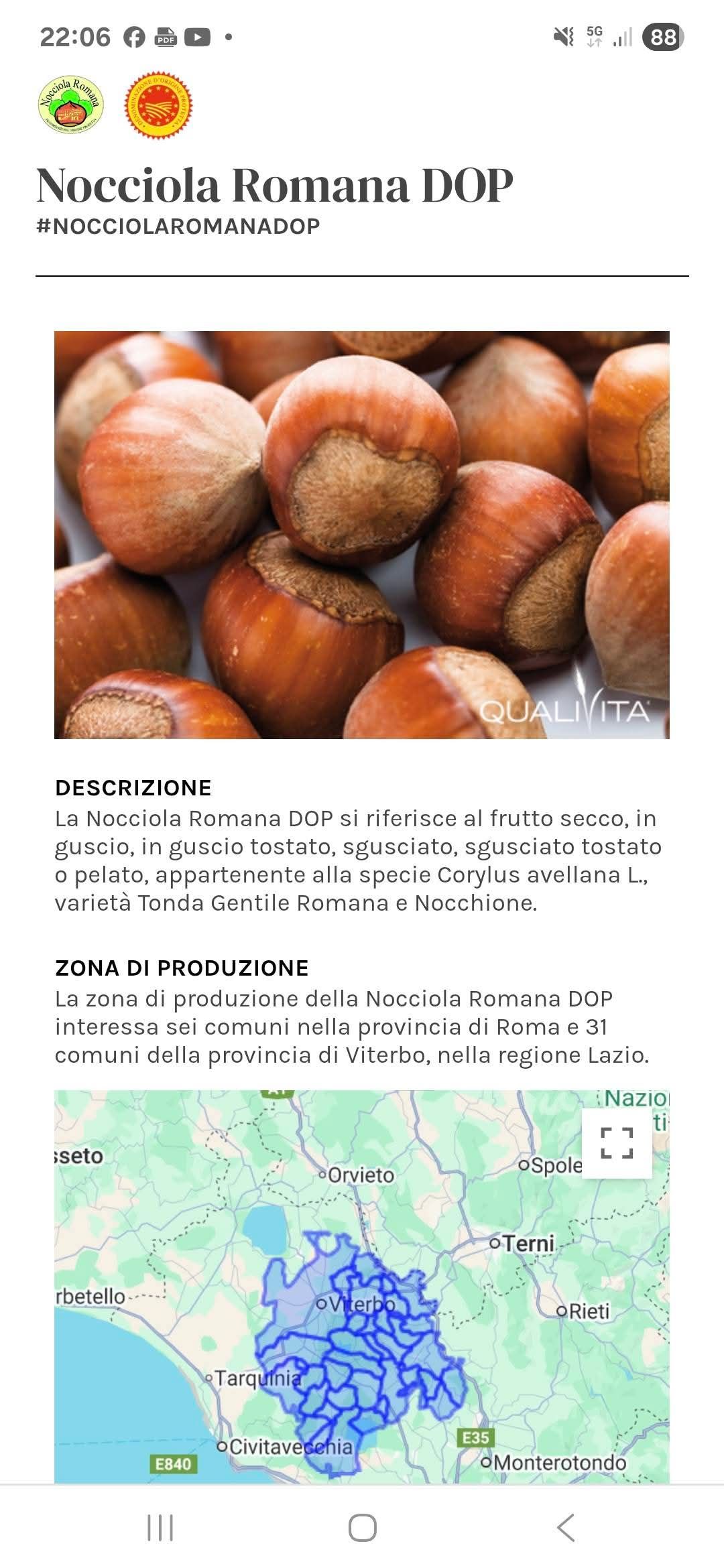Expand the map to fullscreen
724x1568 pixels.
coord(616,1143)
